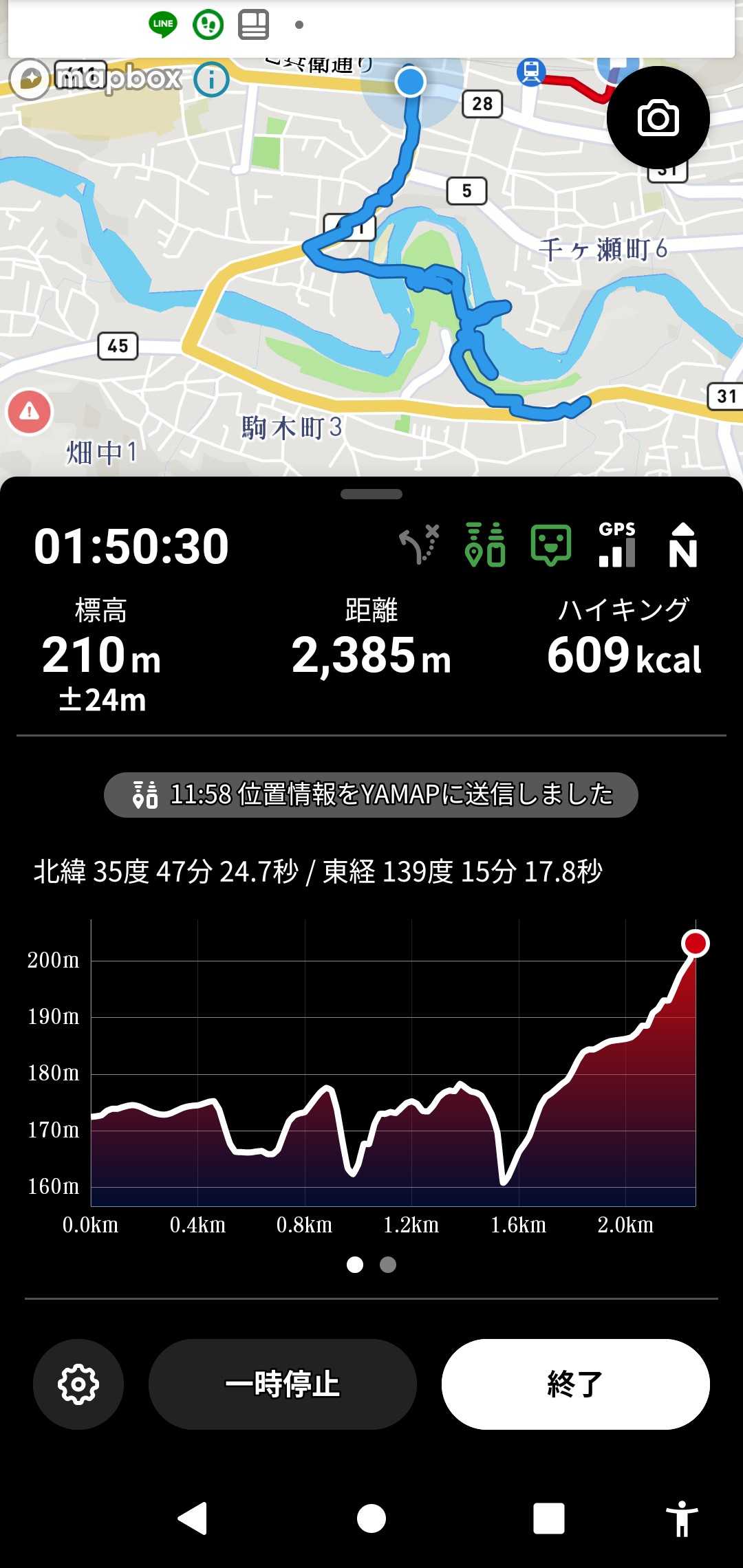This screenshot has width=743, height=1568.
Task: Tap 終了 to finish the activity
Action: 575,1384
